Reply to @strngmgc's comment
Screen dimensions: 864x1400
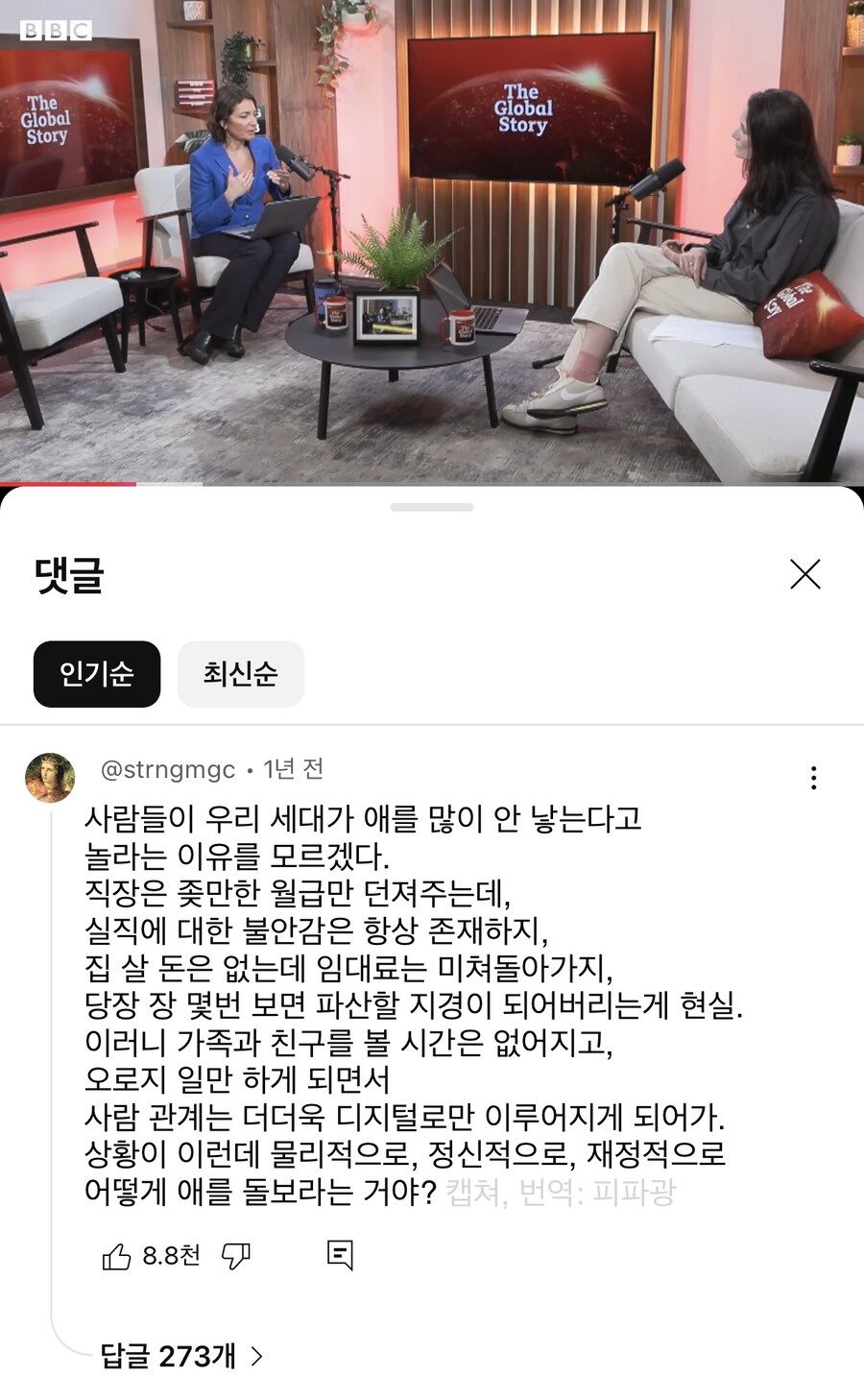pos(340,1255)
